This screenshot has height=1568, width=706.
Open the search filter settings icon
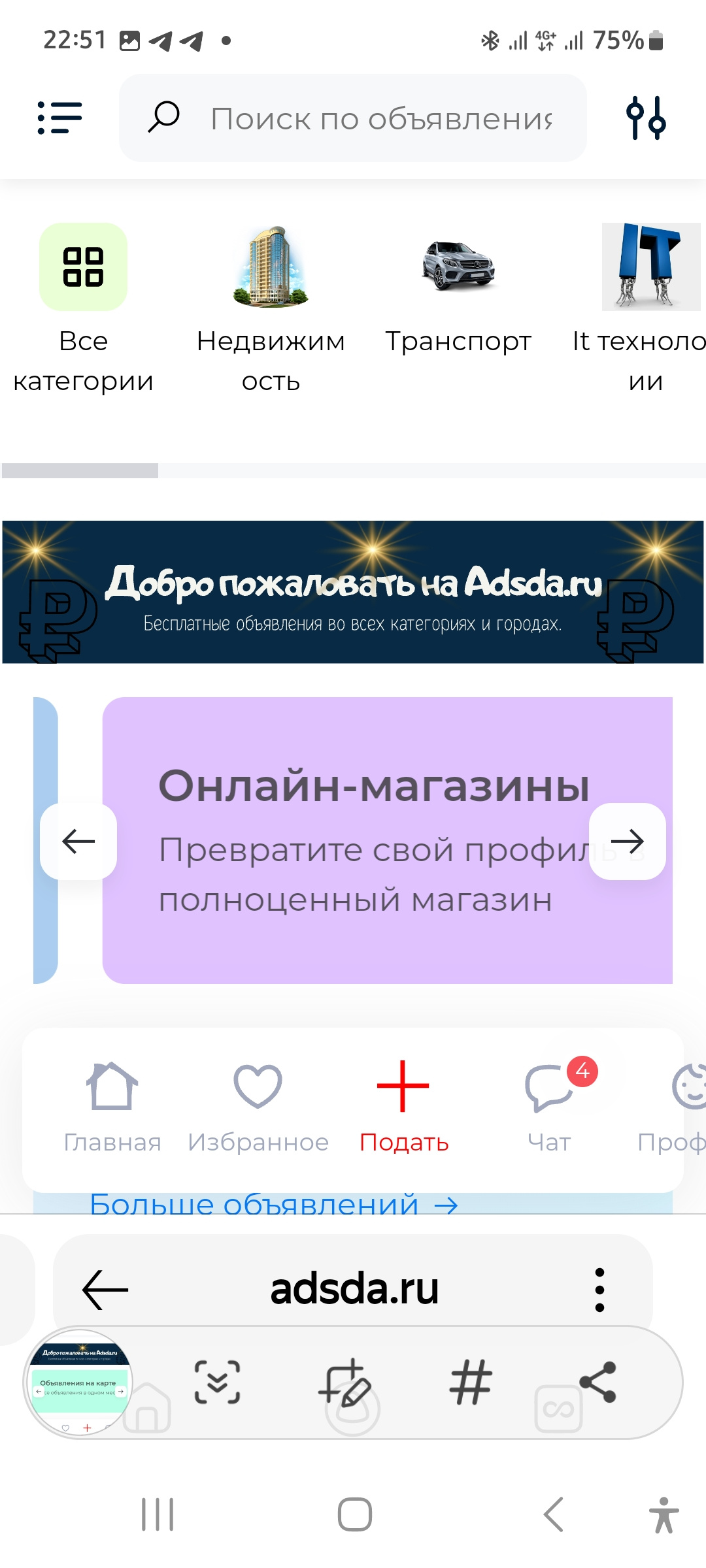click(x=646, y=118)
